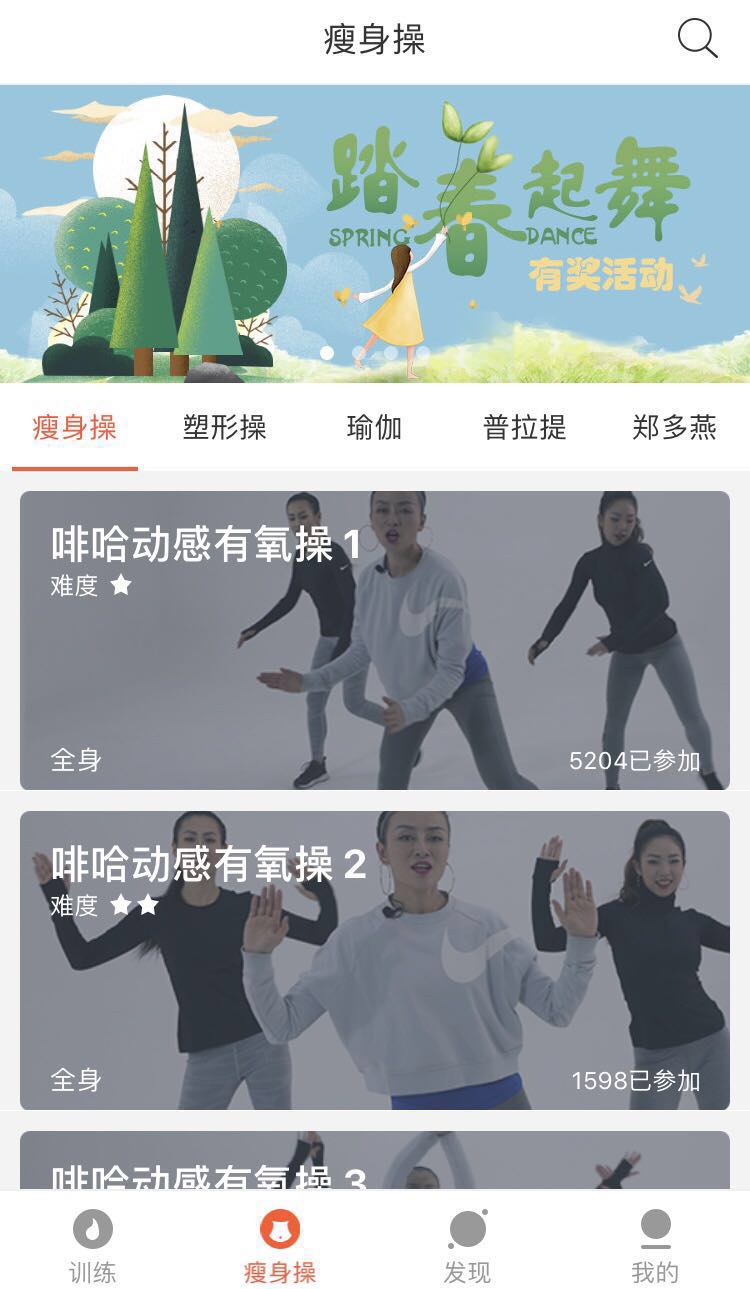View the 郑多燕 category

[x=675, y=428]
